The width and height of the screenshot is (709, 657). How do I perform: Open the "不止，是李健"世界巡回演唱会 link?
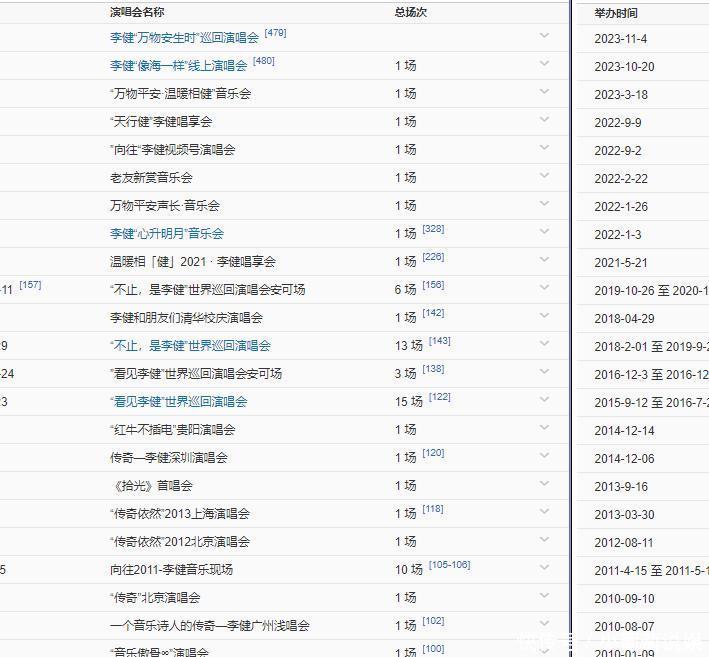190,346
